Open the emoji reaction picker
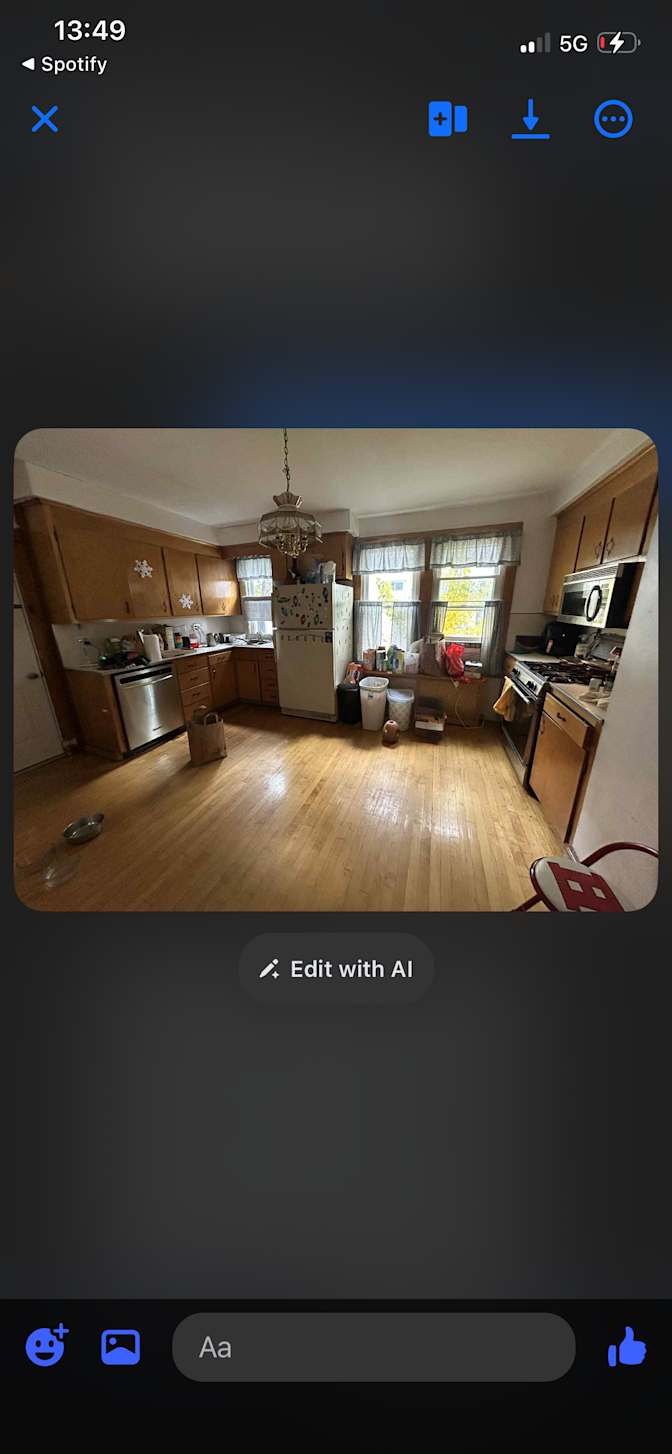The height and width of the screenshot is (1454, 672). (x=46, y=1346)
